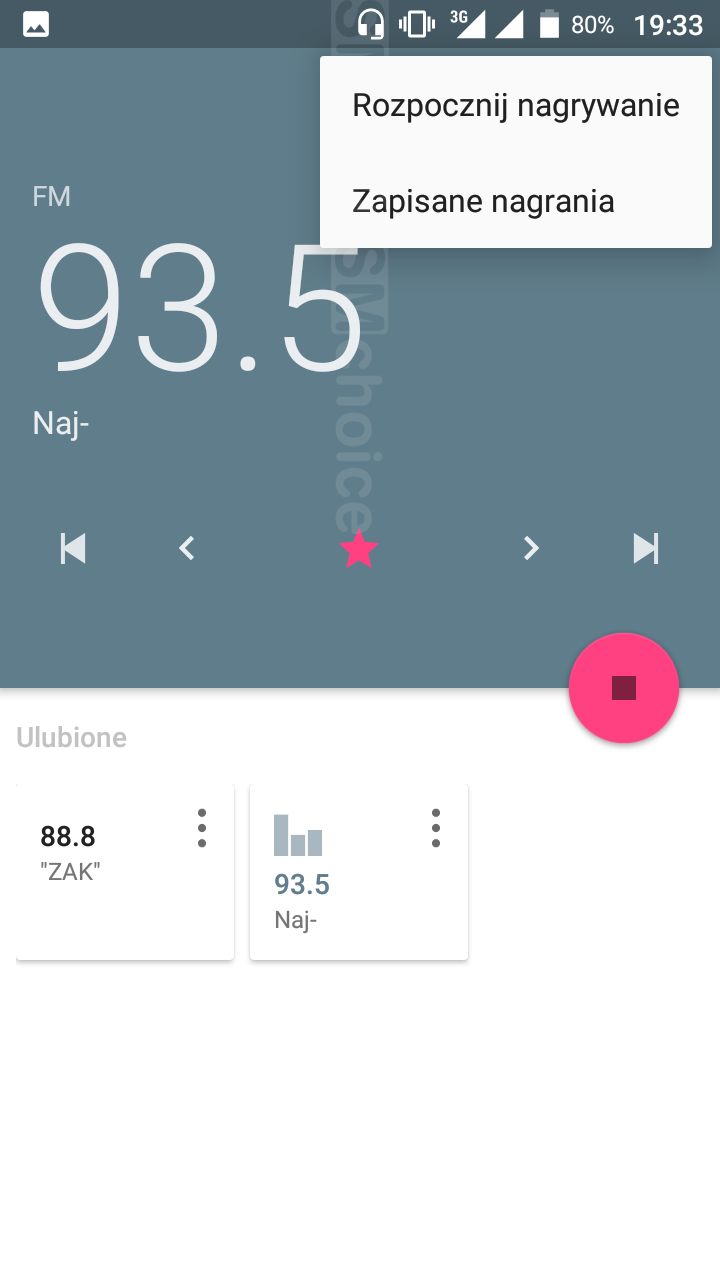The height and width of the screenshot is (1280, 720).
Task: Select Rozpocznij nagrywanie from the menu
Action: click(x=516, y=105)
